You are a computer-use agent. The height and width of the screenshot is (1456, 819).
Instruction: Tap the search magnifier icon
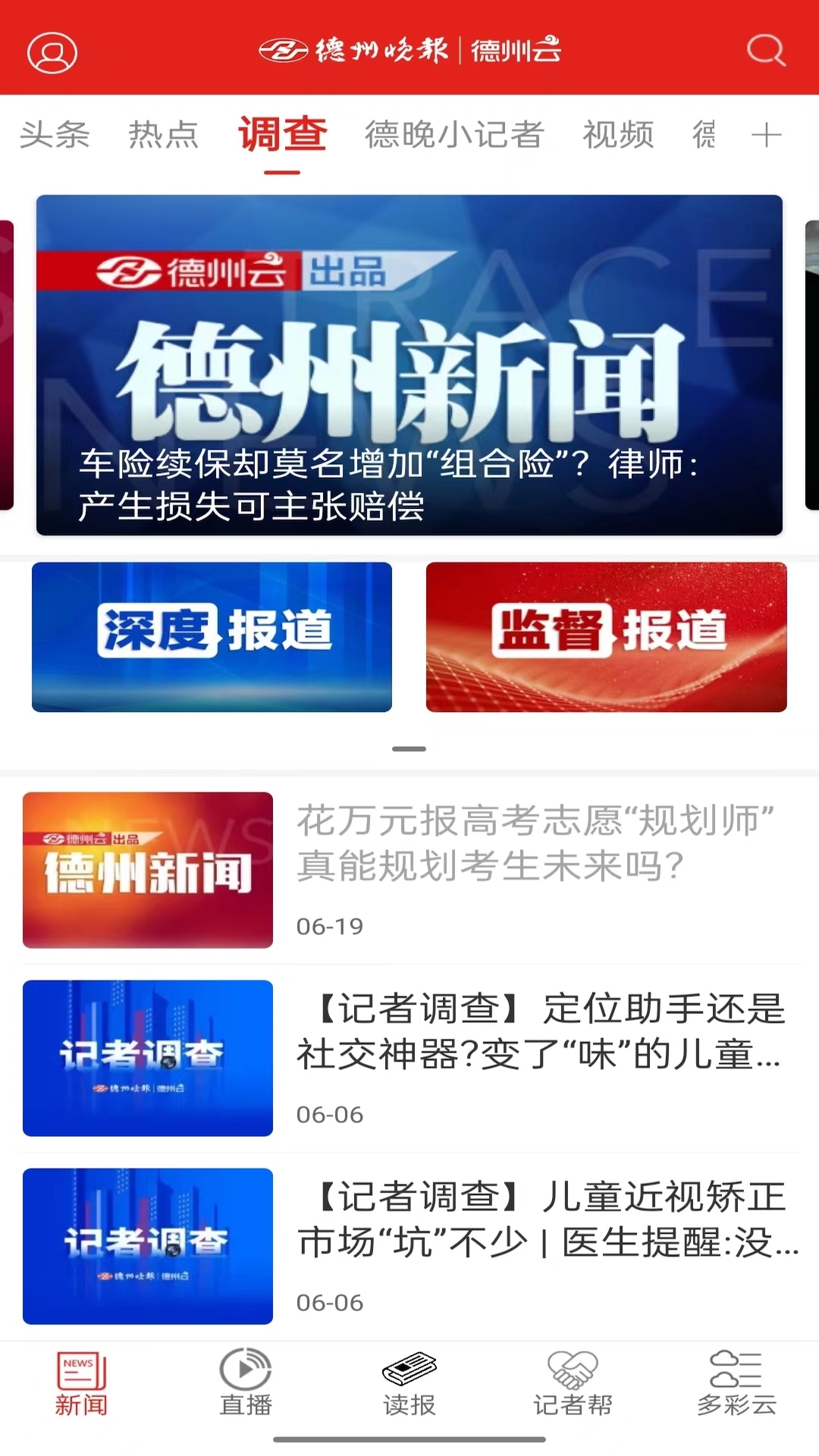[767, 51]
